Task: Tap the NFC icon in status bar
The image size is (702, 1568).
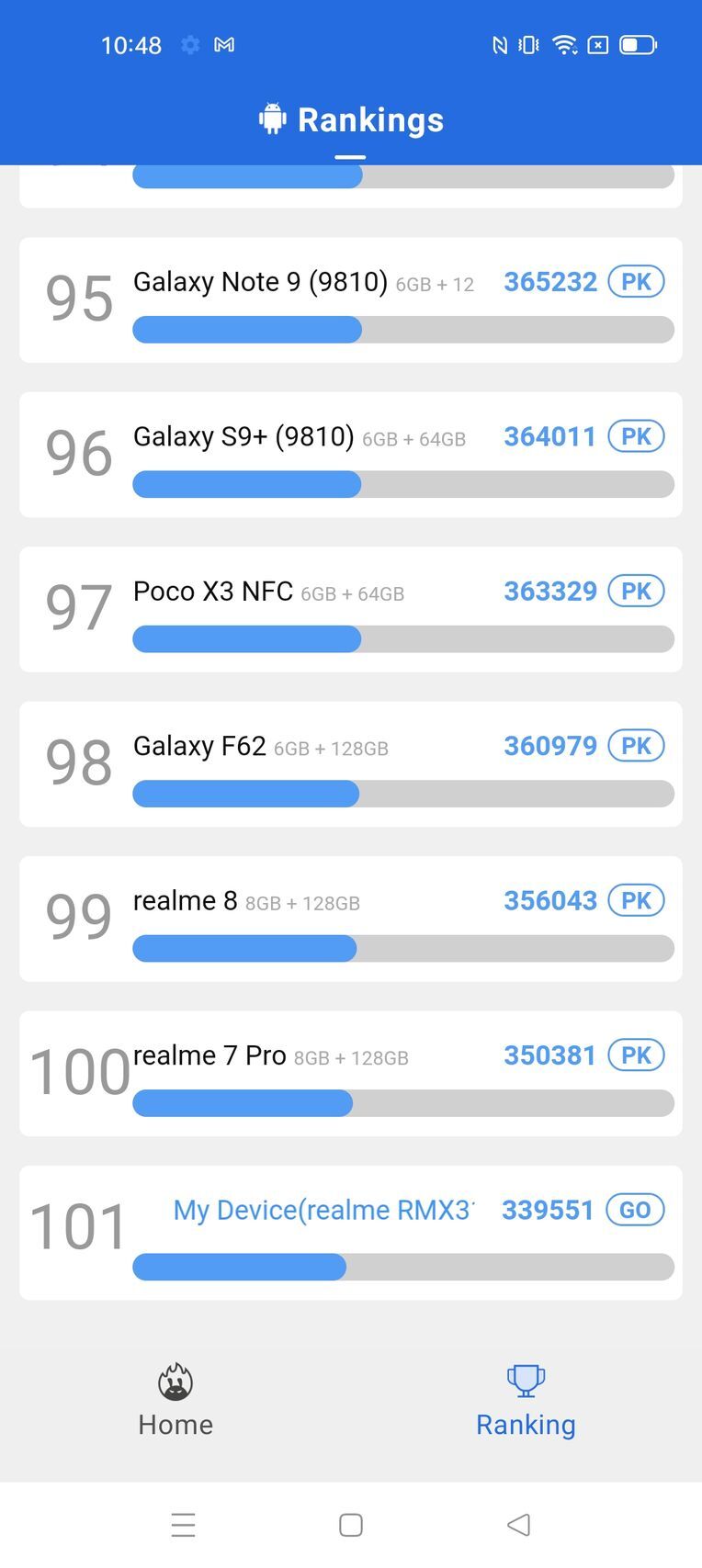Action: pyautogui.click(x=500, y=44)
